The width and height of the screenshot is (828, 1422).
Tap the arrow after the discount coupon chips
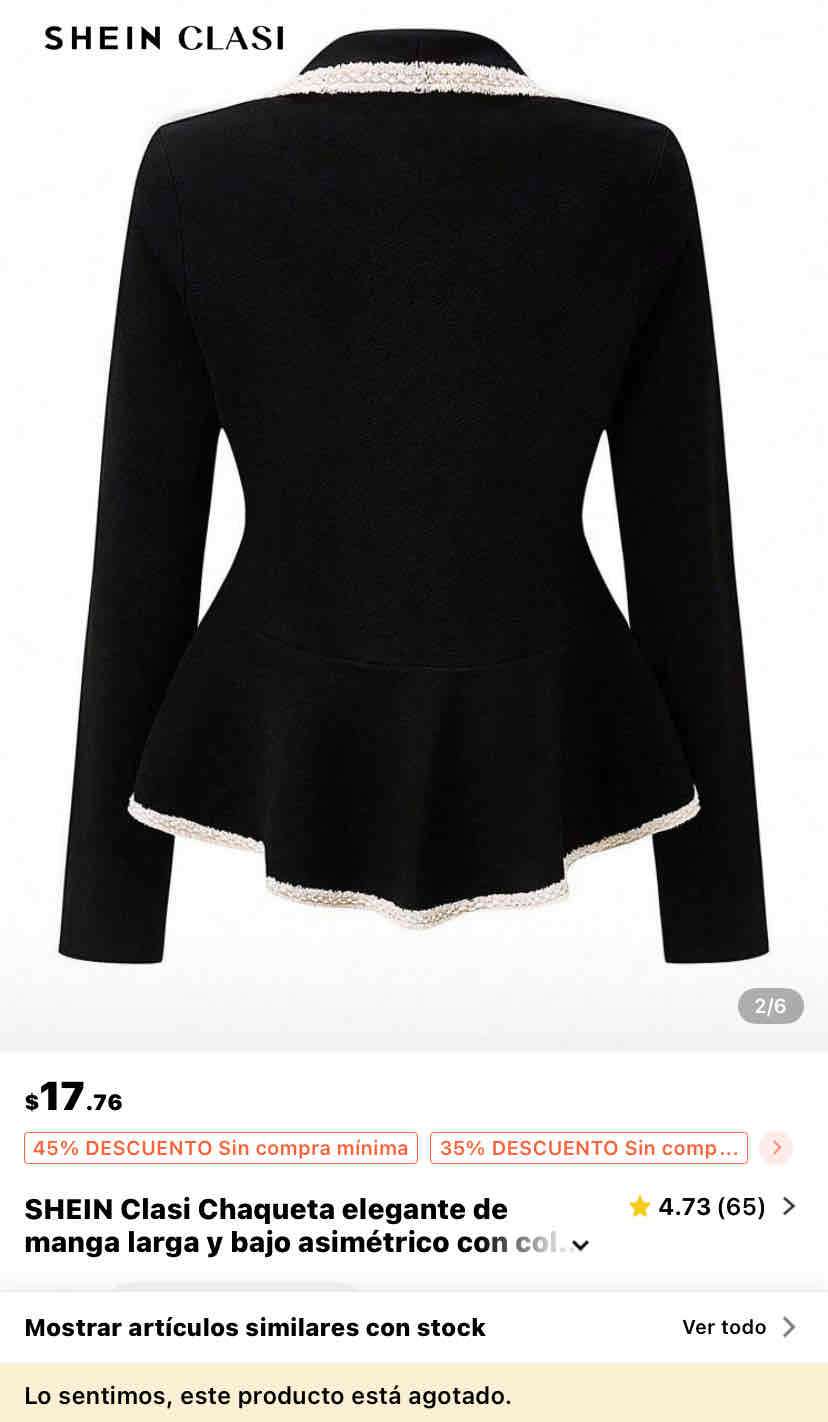click(776, 1148)
